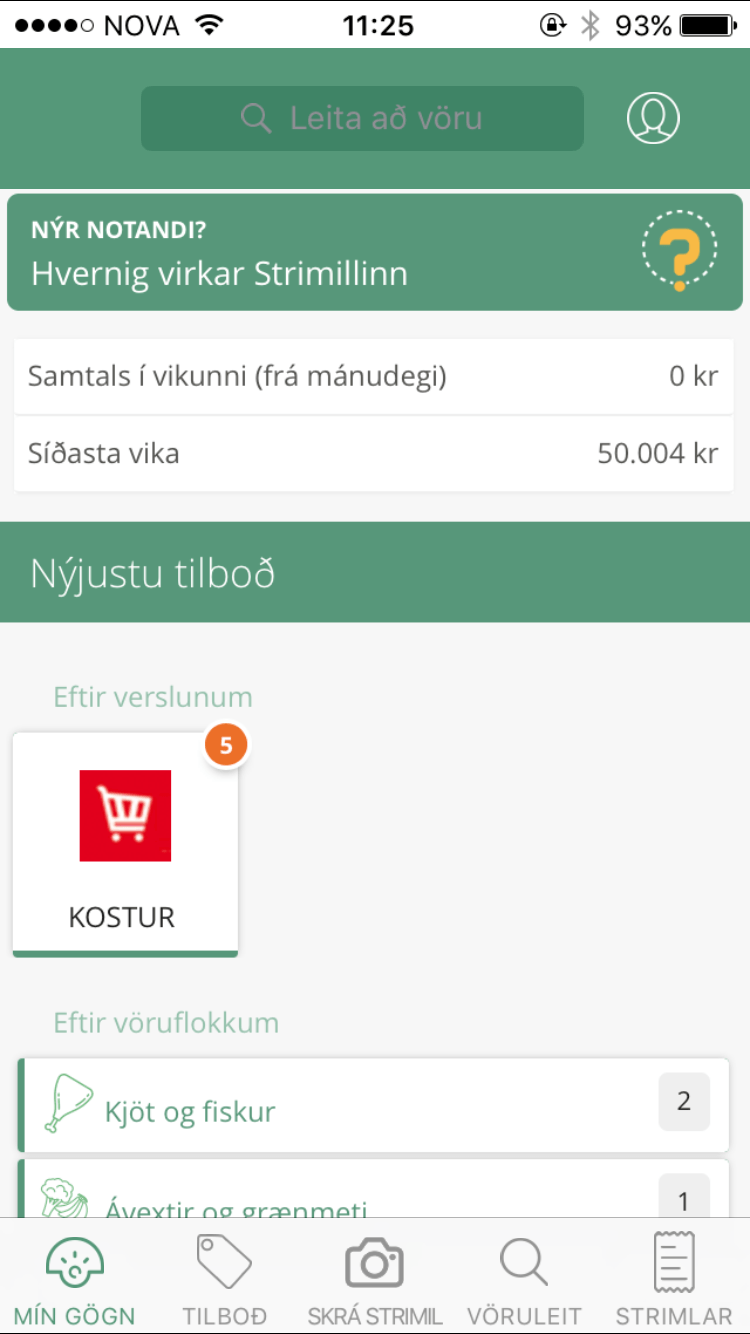Go to the Vöruleit tab
Image resolution: width=750 pixels, height=1334 pixels.
pos(525,1278)
